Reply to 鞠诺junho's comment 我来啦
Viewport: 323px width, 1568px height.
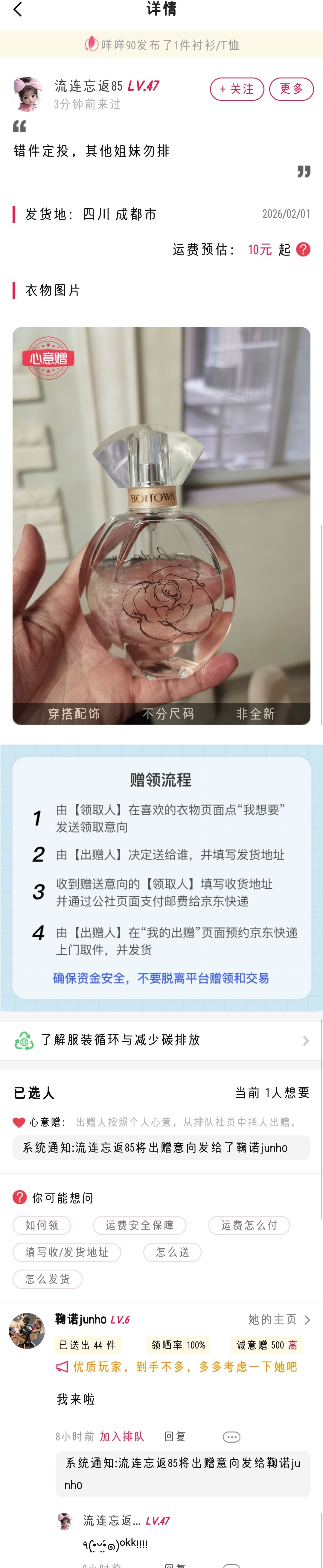pyautogui.click(x=175, y=1437)
